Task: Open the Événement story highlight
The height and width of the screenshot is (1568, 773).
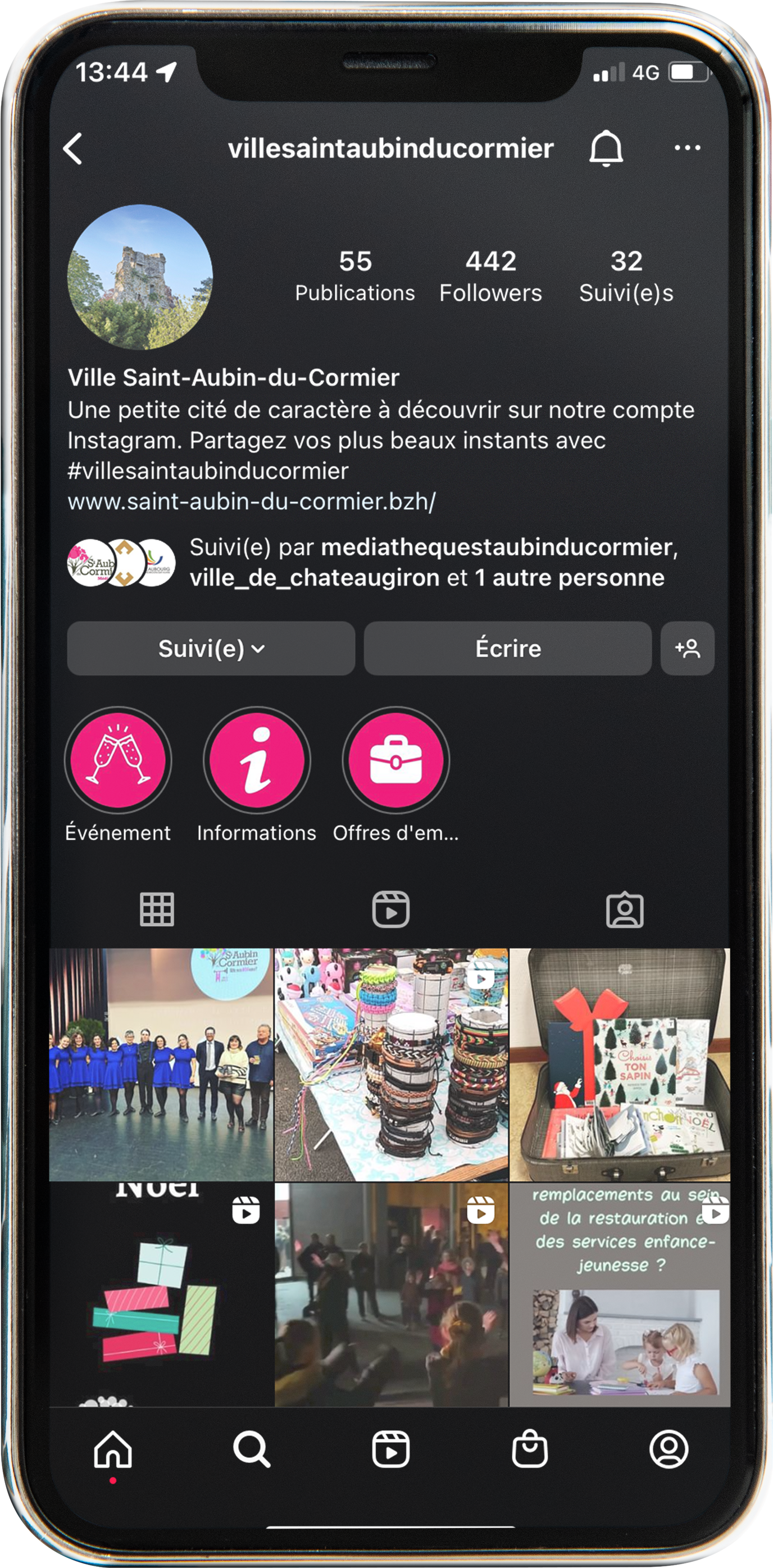Action: [x=118, y=760]
